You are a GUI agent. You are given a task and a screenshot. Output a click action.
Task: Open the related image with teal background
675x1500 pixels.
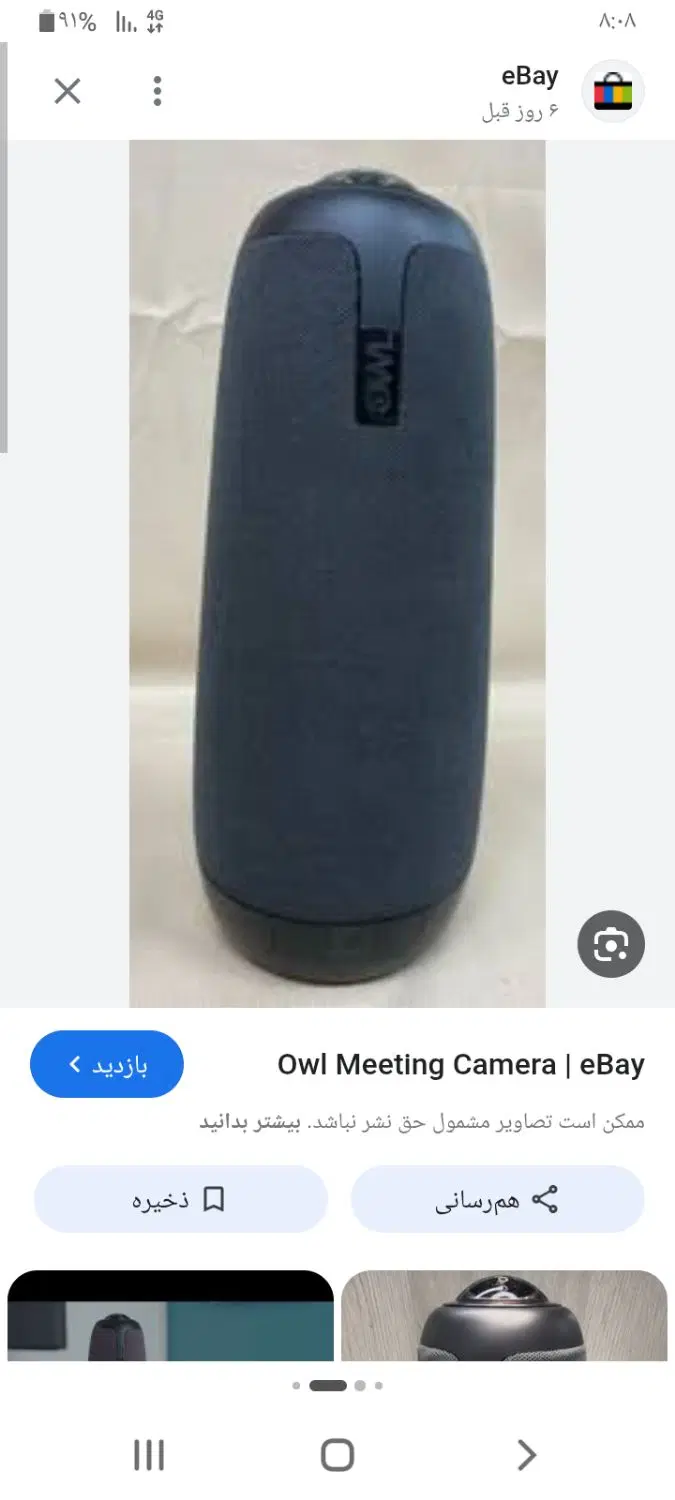coord(171,1315)
